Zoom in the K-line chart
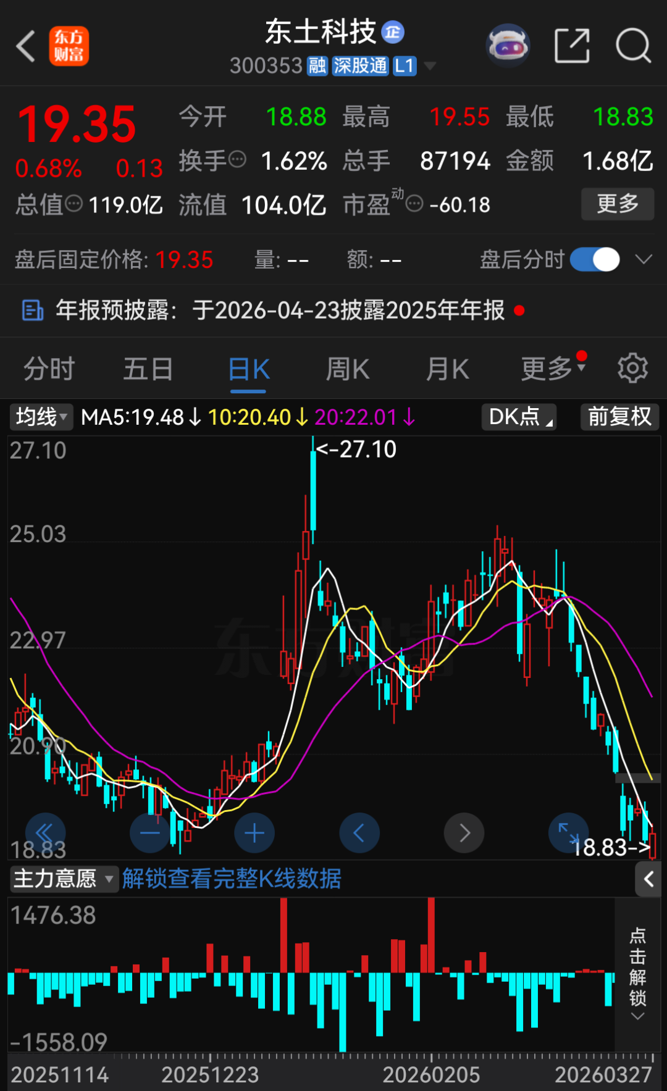Image resolution: width=667 pixels, height=1091 pixels. coord(255,832)
